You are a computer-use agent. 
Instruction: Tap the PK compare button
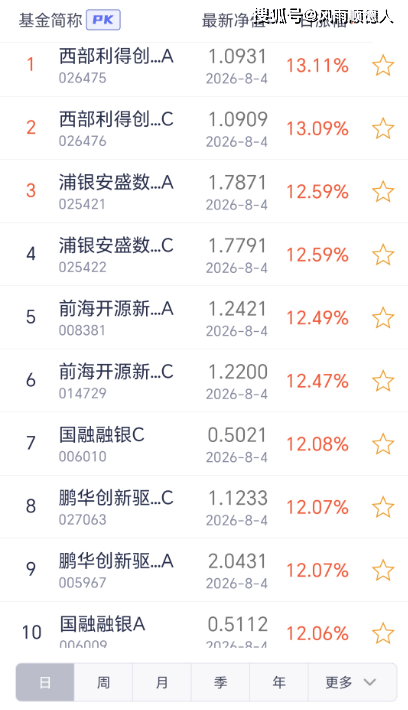tap(103, 20)
